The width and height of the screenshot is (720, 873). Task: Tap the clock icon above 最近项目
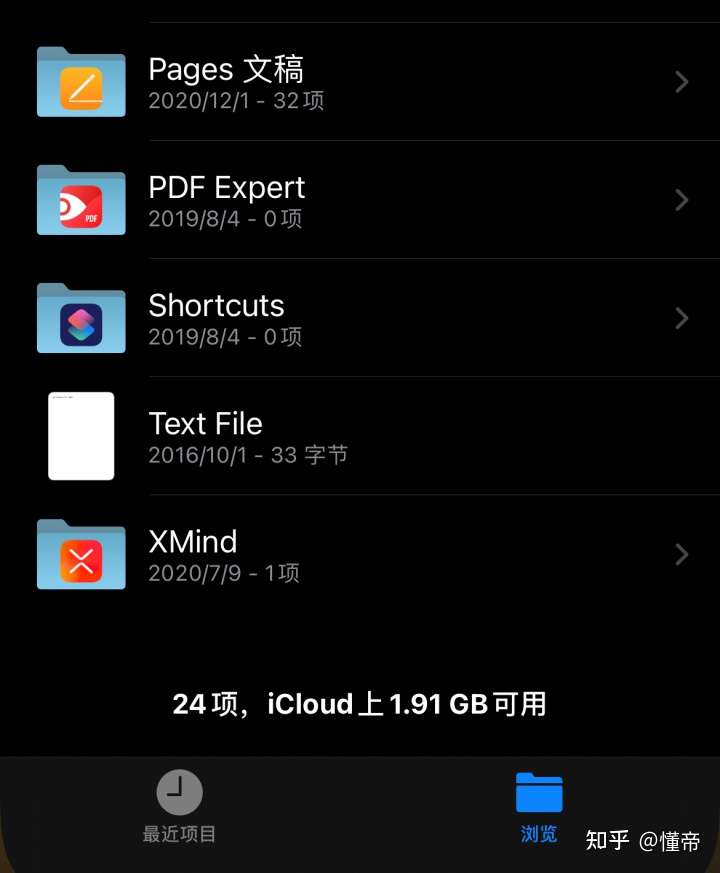(x=178, y=791)
